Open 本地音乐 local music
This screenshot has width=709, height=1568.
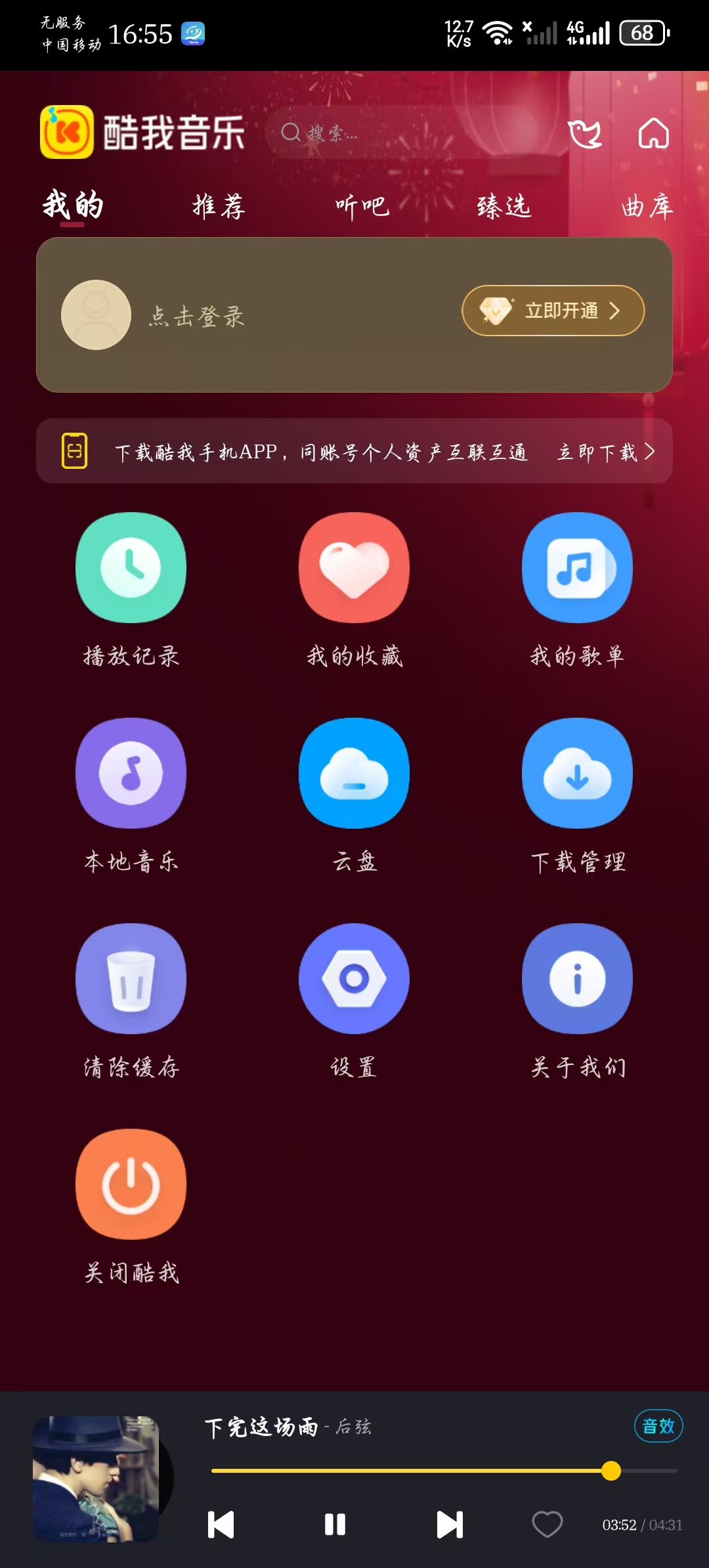(131, 773)
